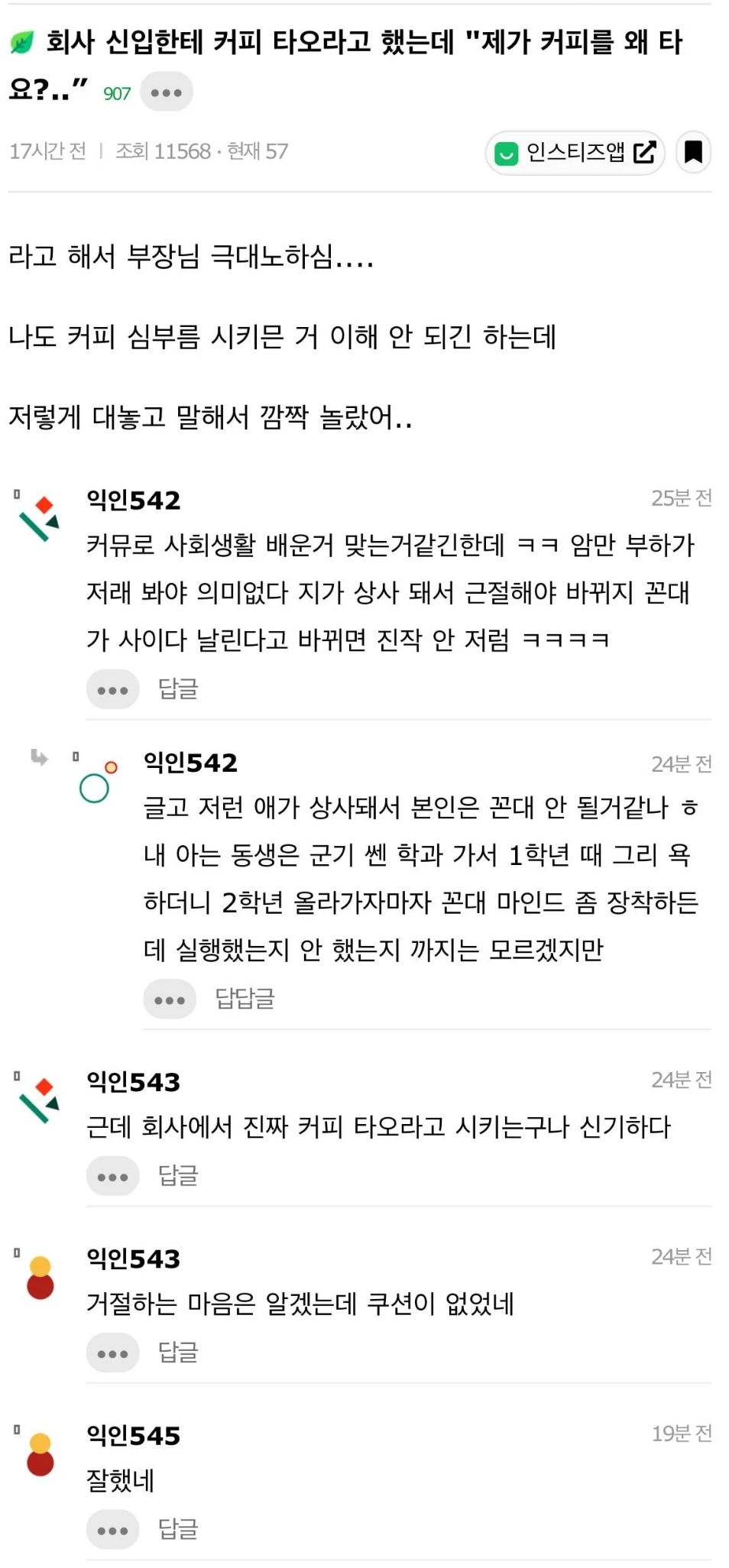Reply to the 쿠션이 없었네 comment
The height and width of the screenshot is (1568, 729).
coord(178,1353)
